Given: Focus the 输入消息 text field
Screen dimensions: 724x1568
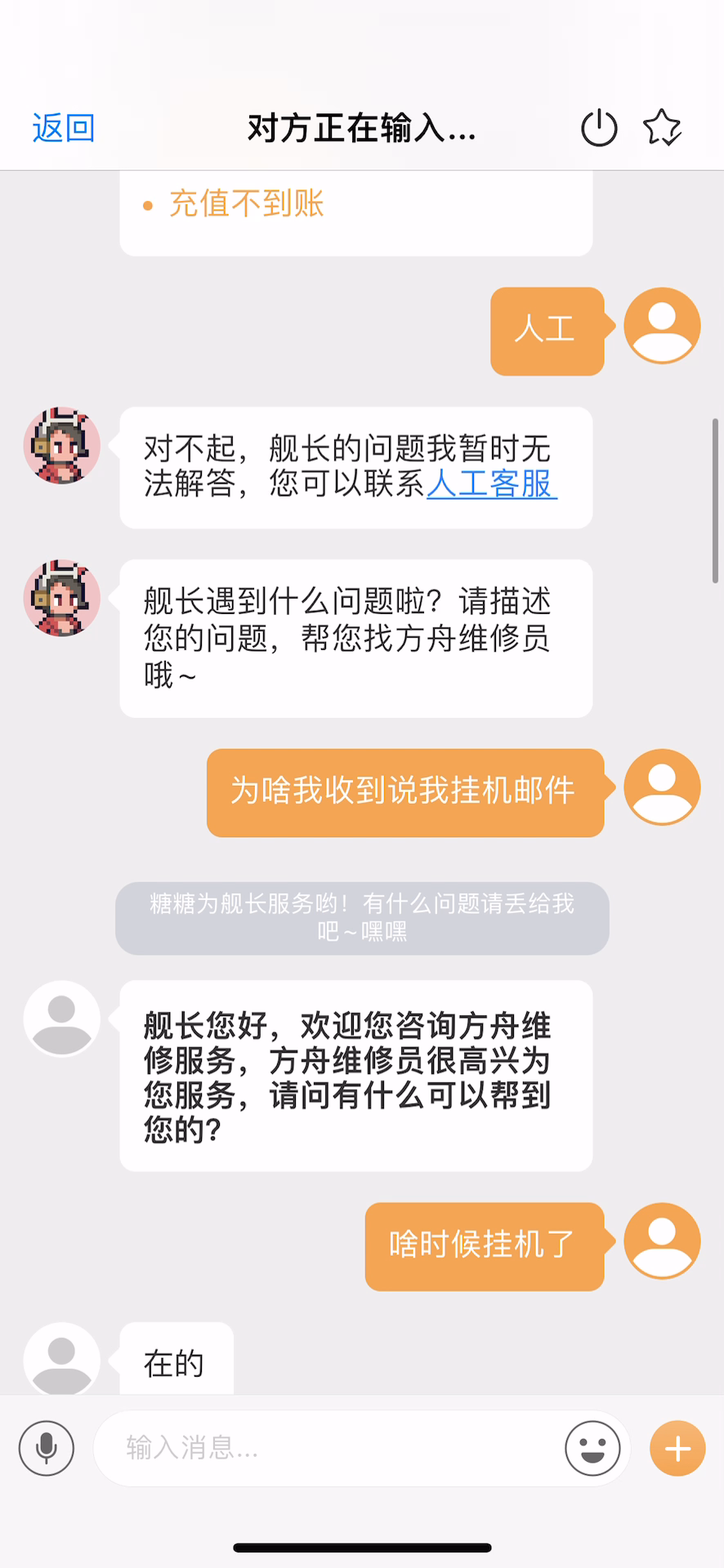Looking at the screenshot, I should coord(327,1448).
